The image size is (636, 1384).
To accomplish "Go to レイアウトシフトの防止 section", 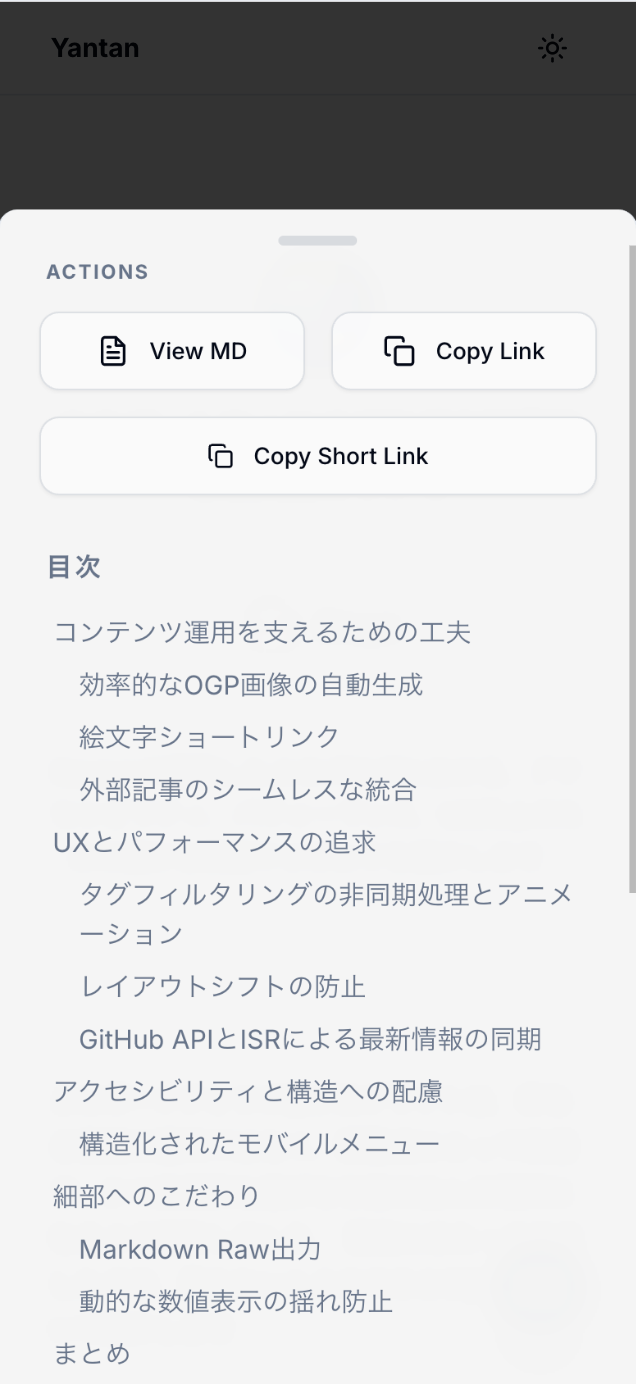I will [223, 987].
